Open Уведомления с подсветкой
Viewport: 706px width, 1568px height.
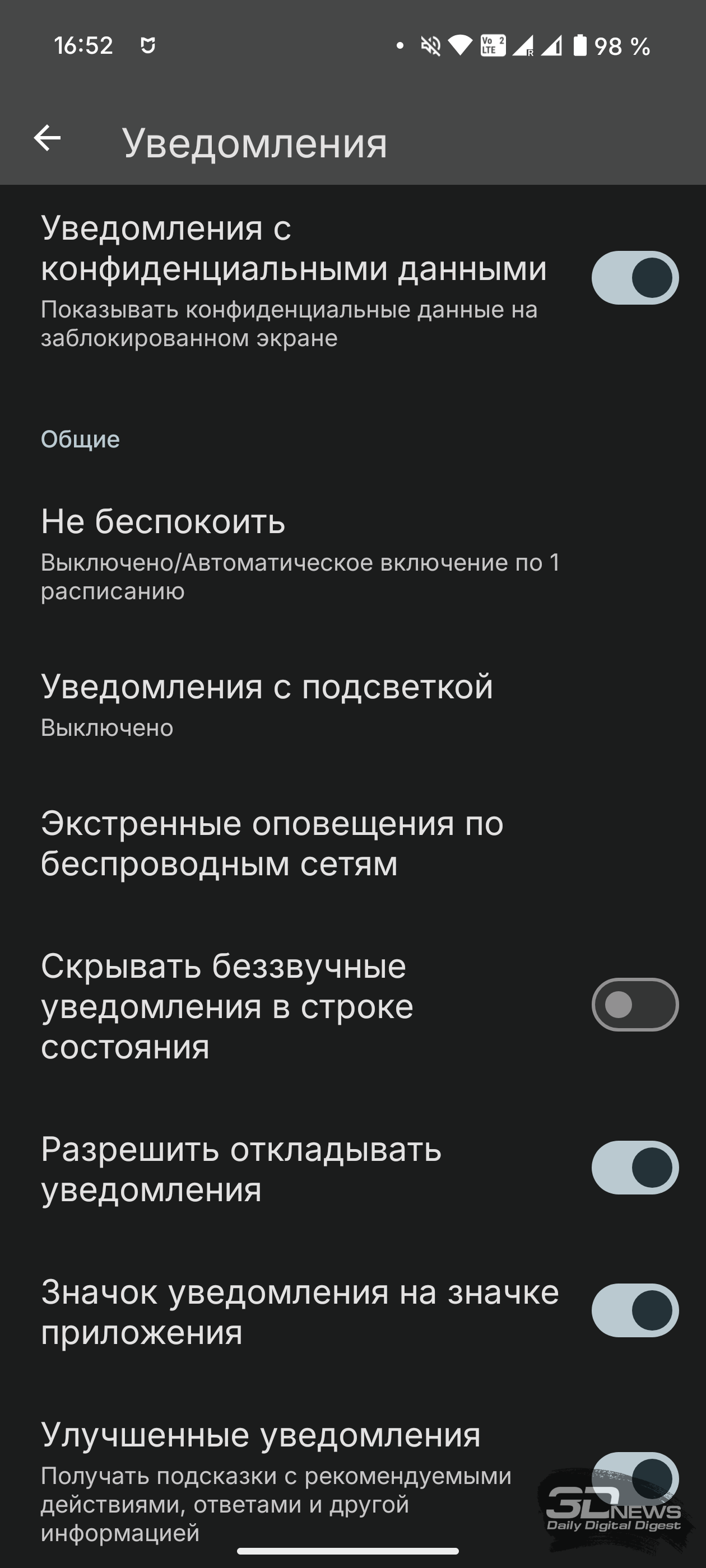coord(354,704)
